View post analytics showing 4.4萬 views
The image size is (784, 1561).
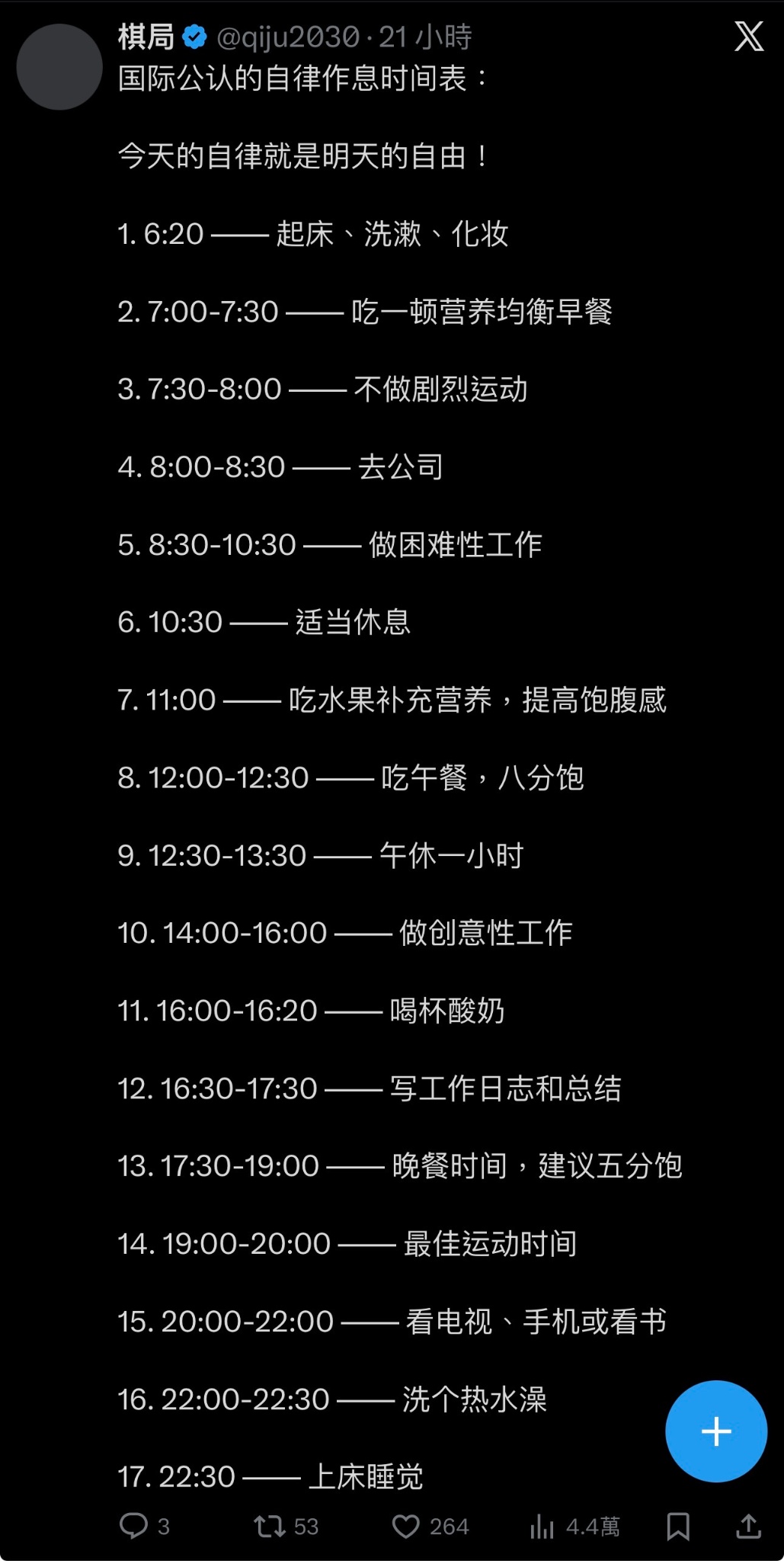tap(542, 1526)
